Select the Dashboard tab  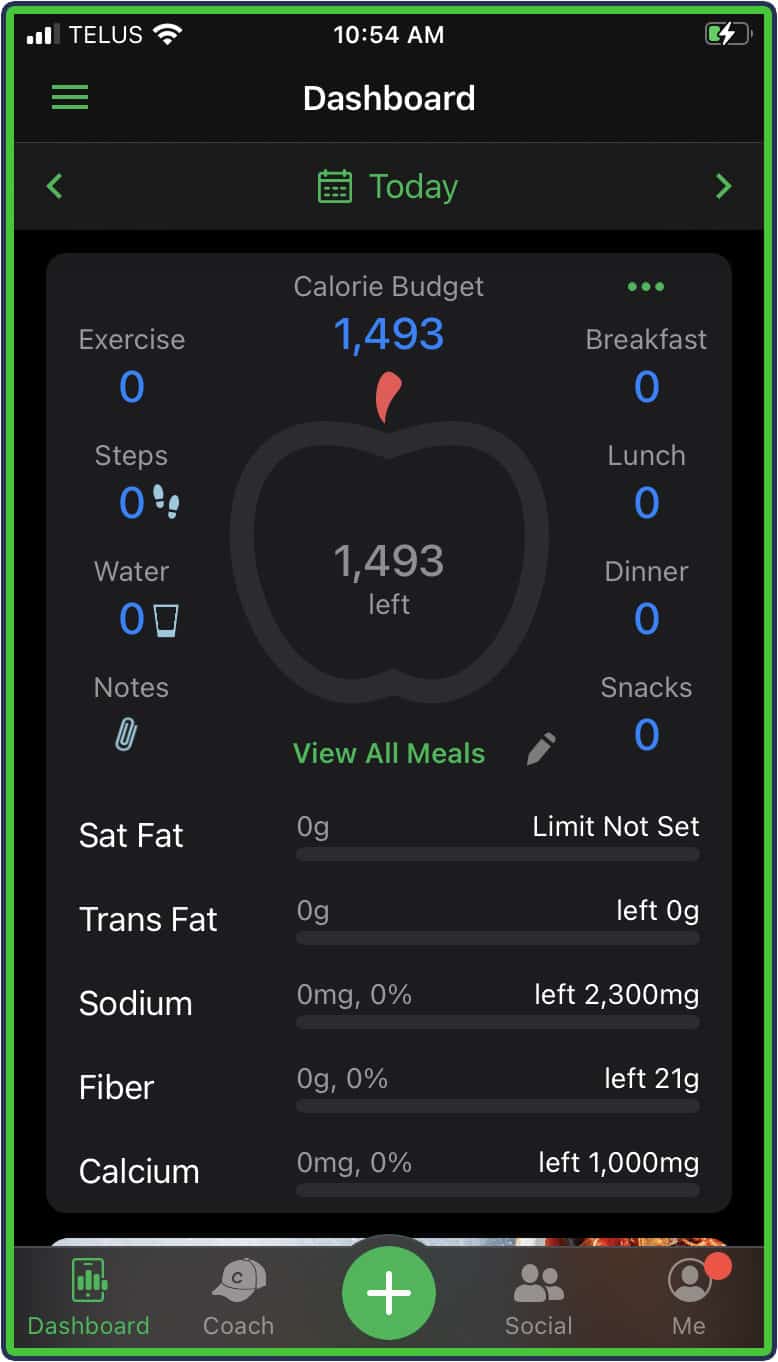point(88,1295)
